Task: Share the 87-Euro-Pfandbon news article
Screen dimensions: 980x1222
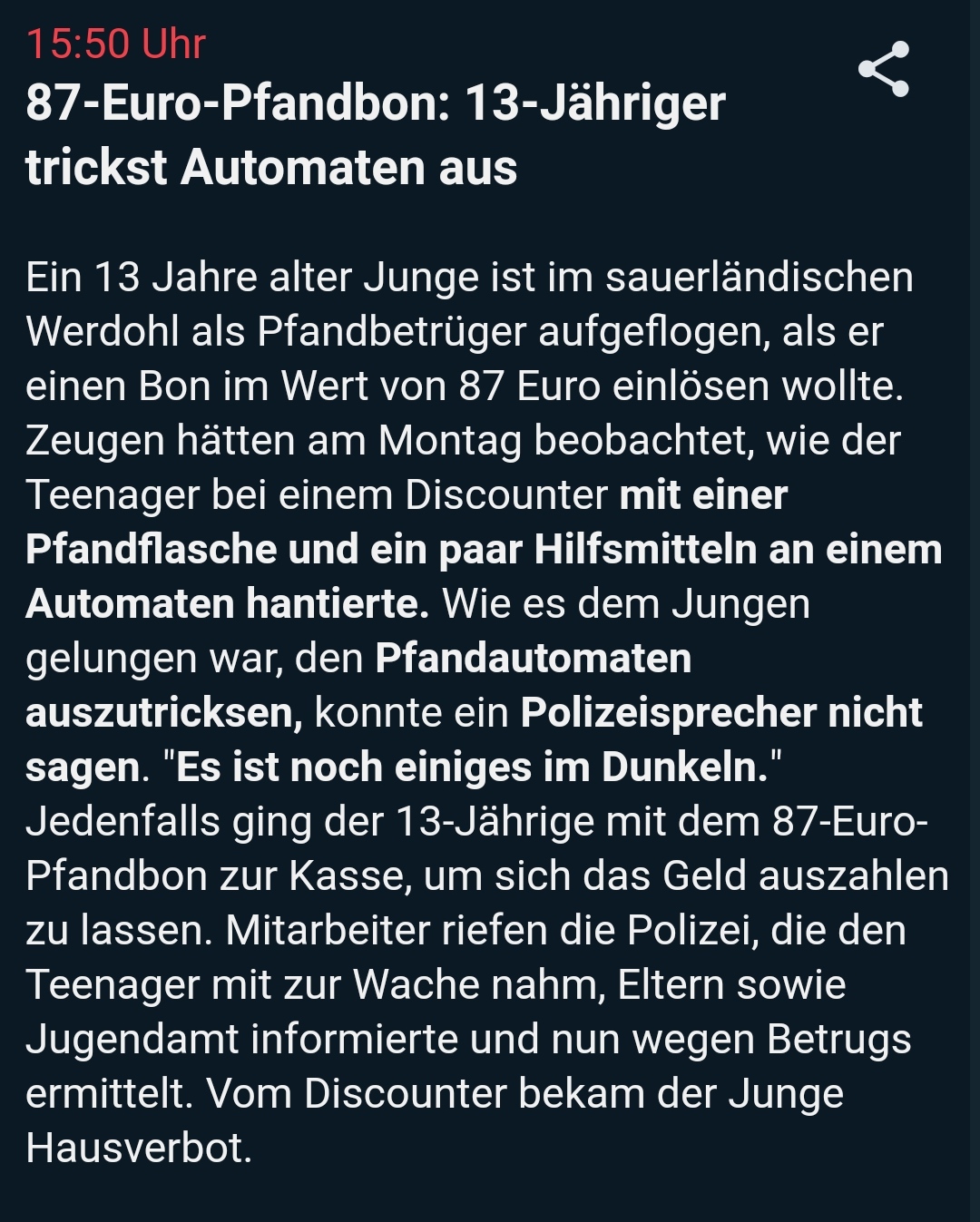Action: click(x=883, y=69)
